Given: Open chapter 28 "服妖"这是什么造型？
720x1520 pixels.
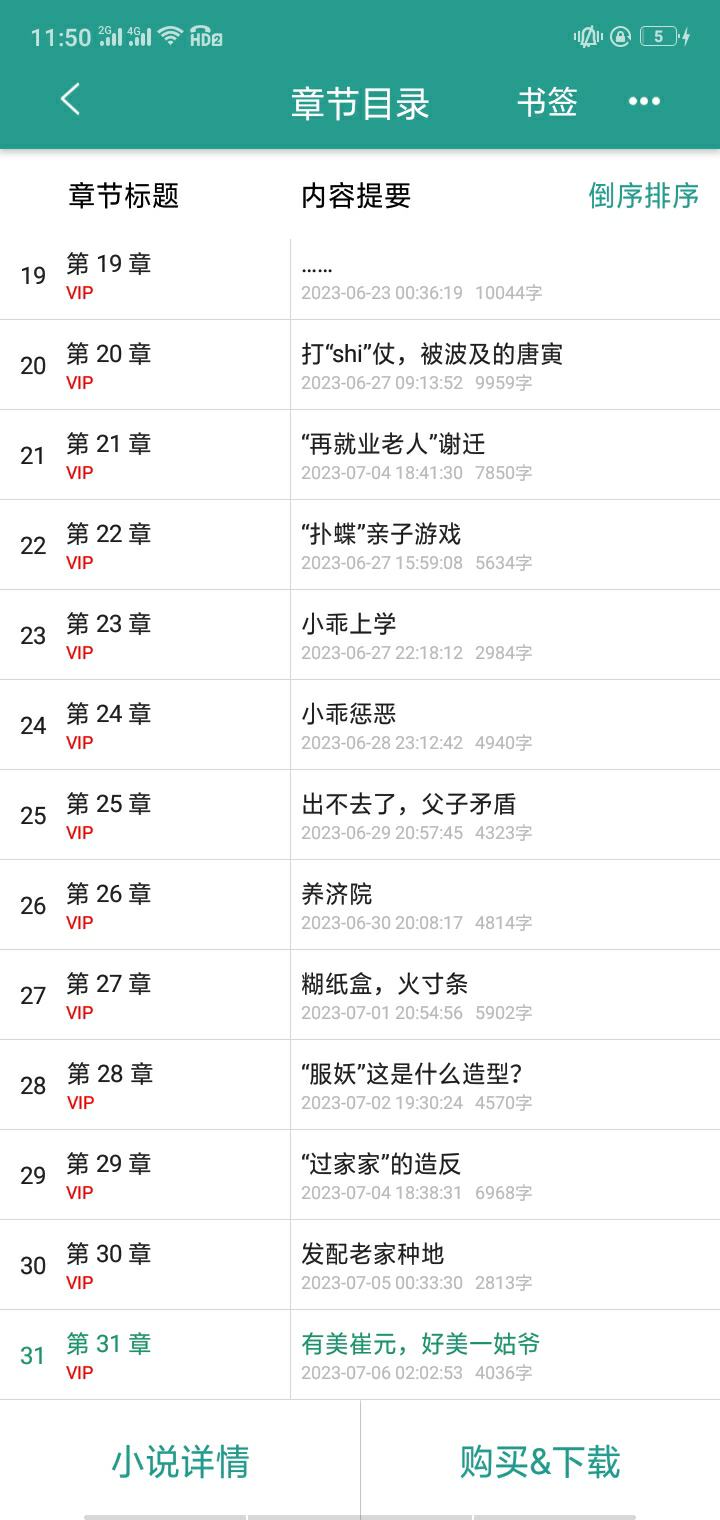Looking at the screenshot, I should [360, 1085].
